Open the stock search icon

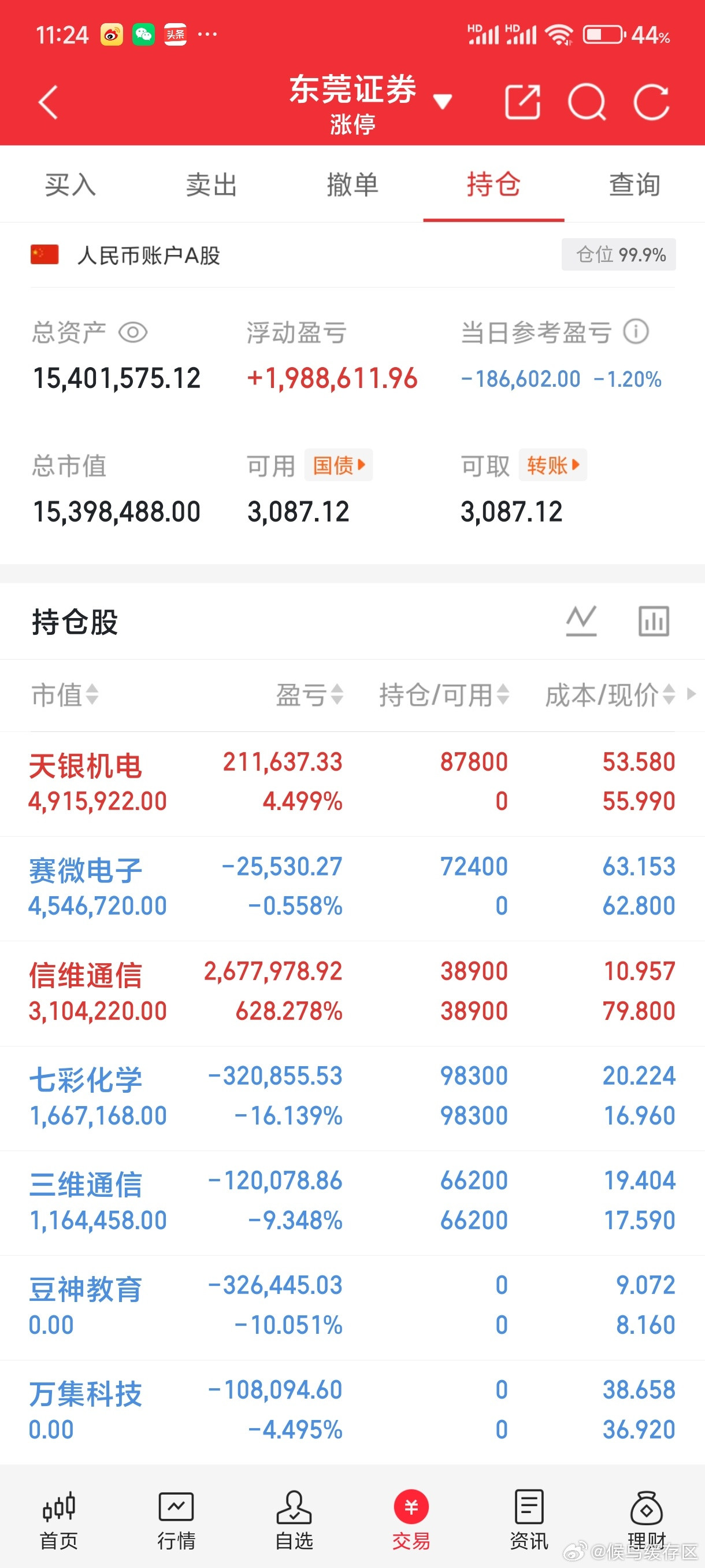588,102
